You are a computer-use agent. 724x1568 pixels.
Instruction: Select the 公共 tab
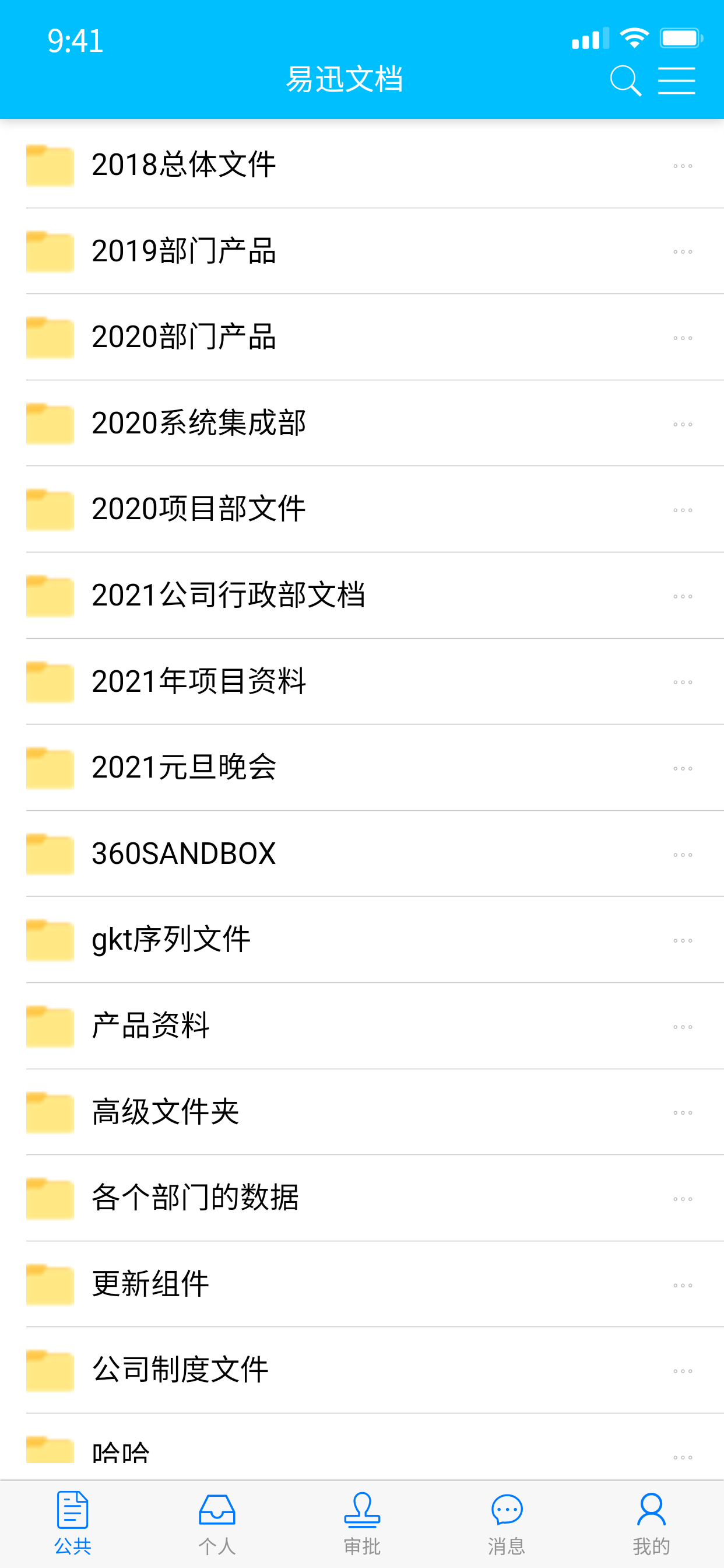(x=72, y=1524)
